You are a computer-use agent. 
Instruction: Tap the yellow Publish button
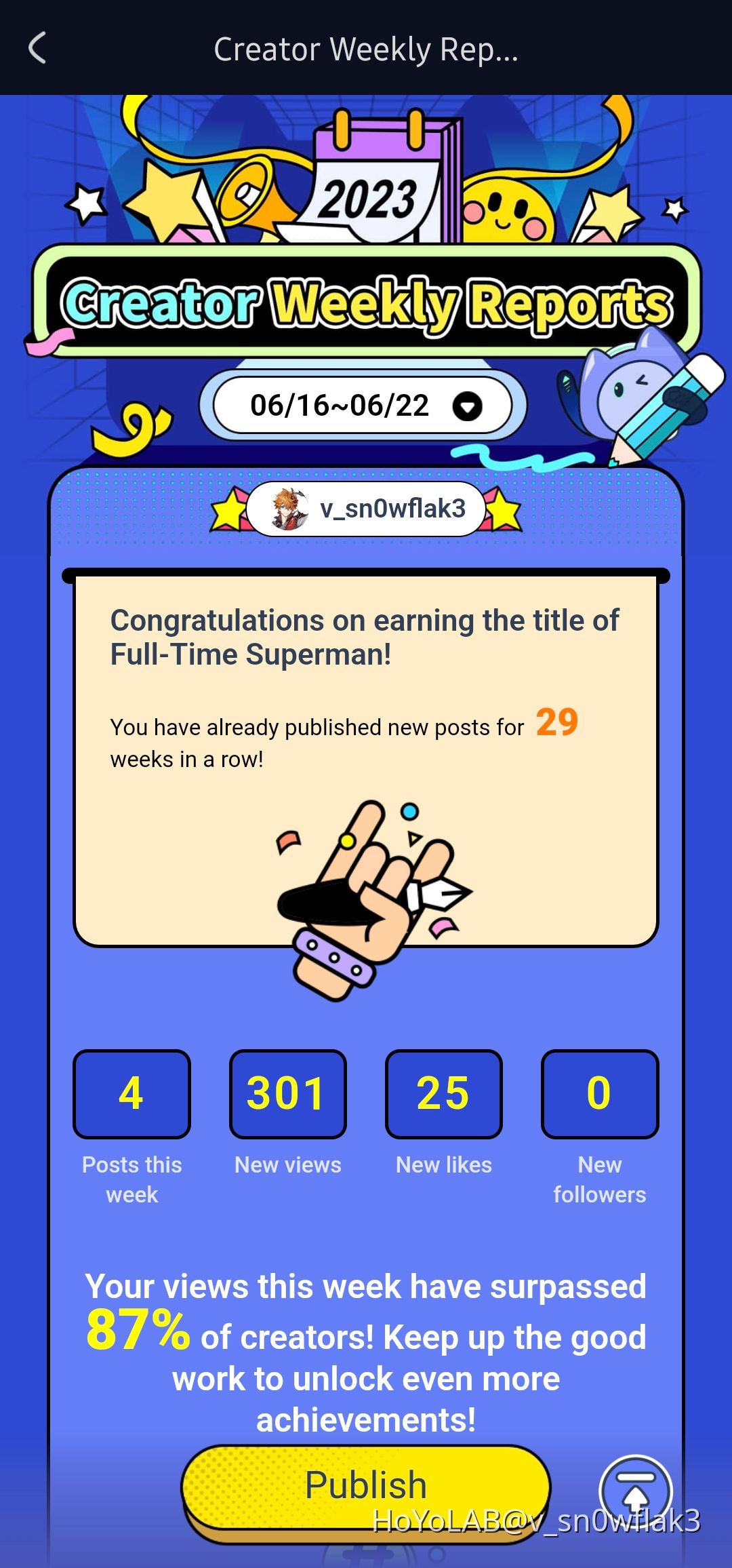point(366,1484)
